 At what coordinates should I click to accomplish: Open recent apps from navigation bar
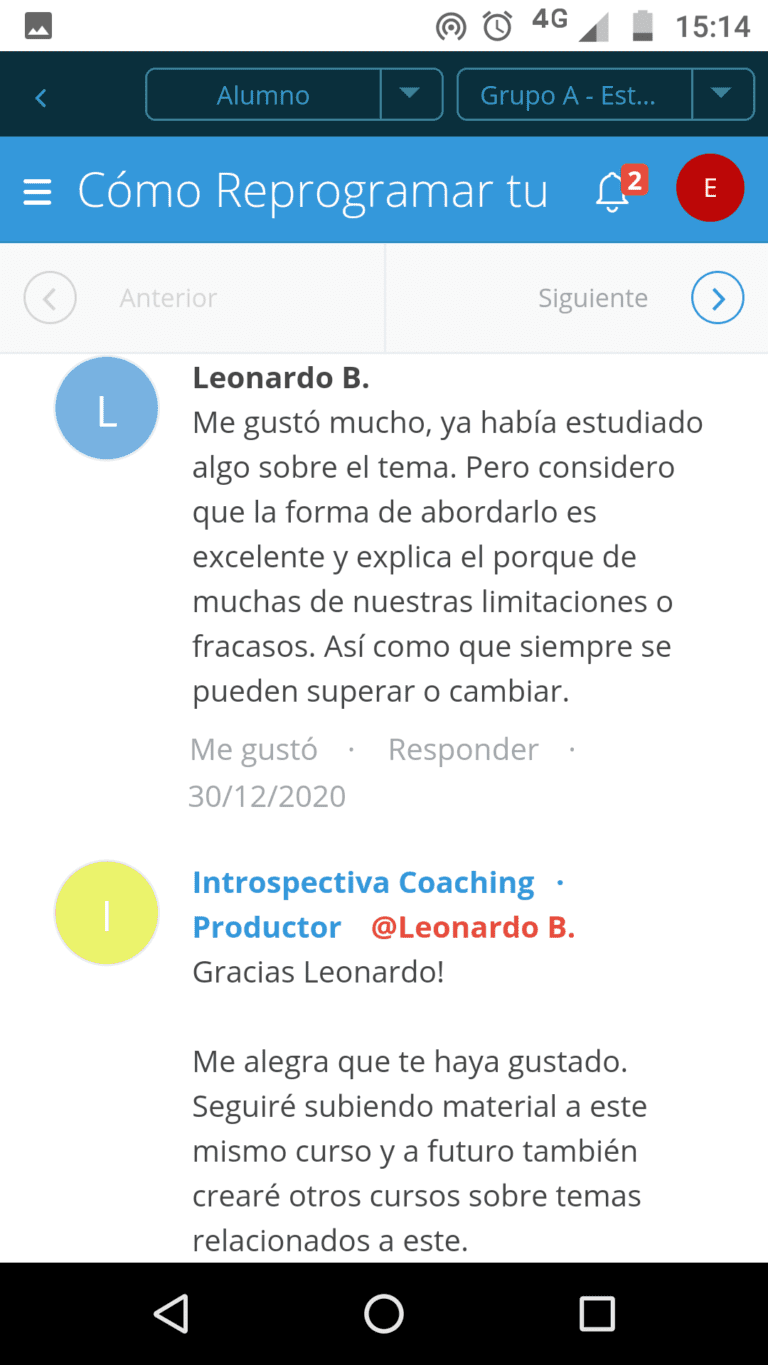point(597,1313)
